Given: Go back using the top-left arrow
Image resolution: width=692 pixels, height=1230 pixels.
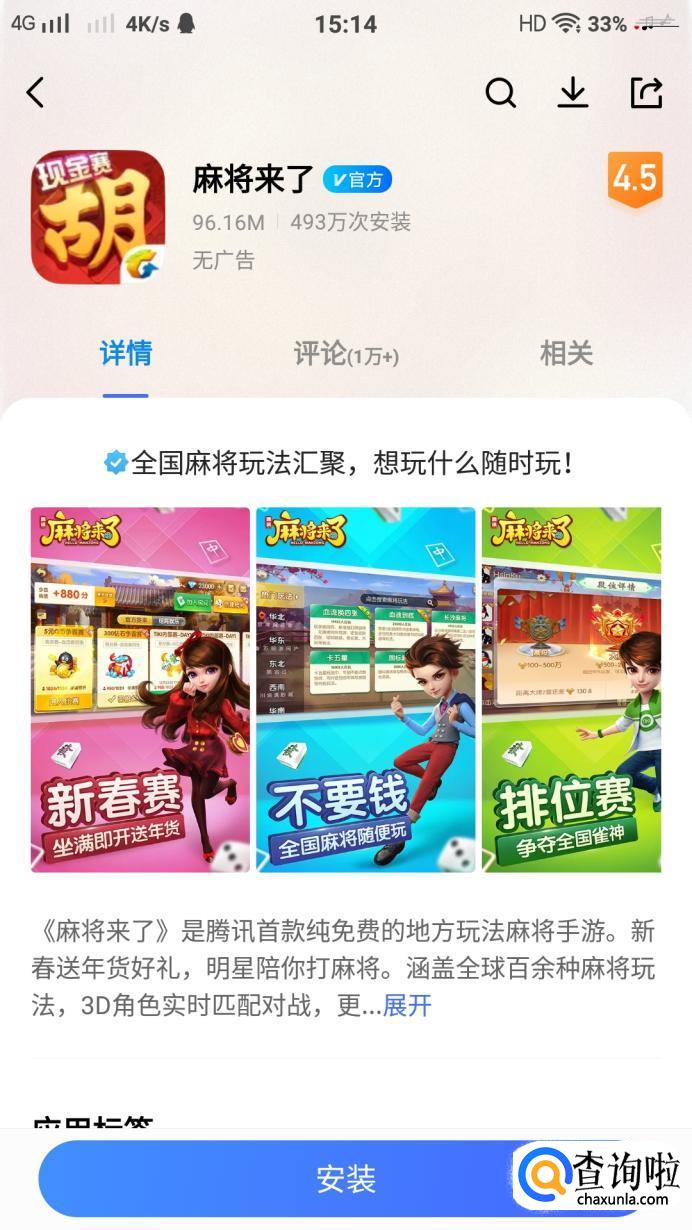Looking at the screenshot, I should click(x=35, y=93).
